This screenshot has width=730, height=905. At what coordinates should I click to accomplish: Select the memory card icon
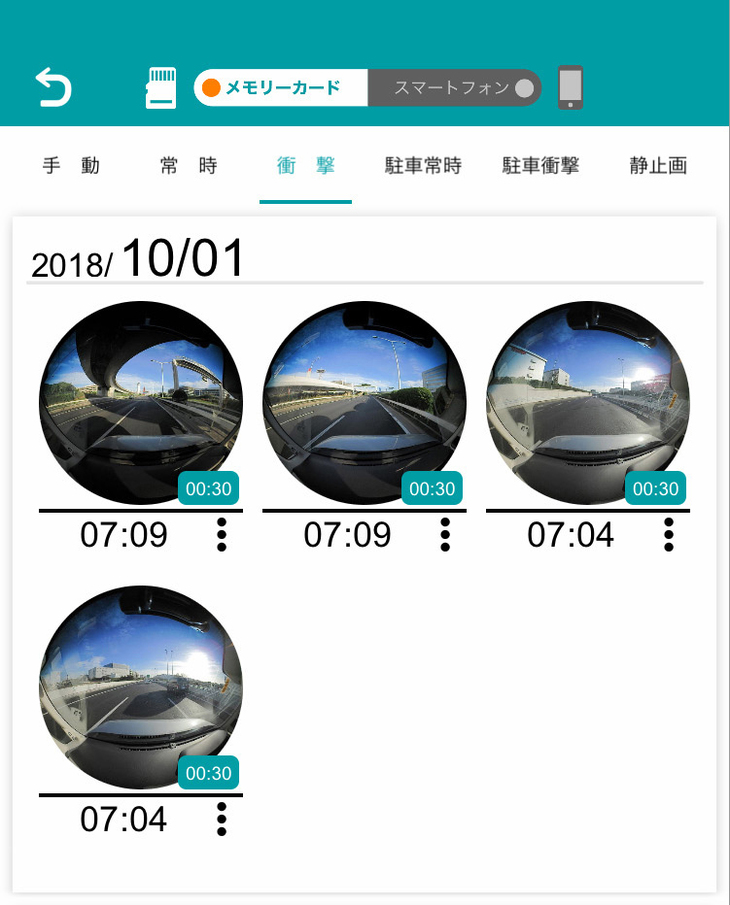pyautogui.click(x=158, y=87)
